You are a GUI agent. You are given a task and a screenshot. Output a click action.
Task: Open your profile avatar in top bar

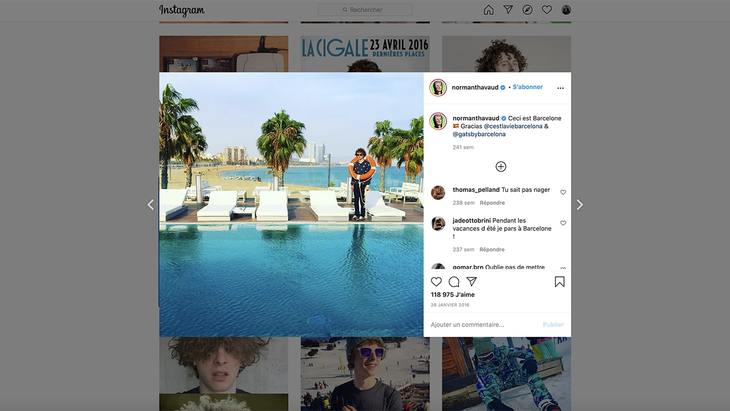566,10
